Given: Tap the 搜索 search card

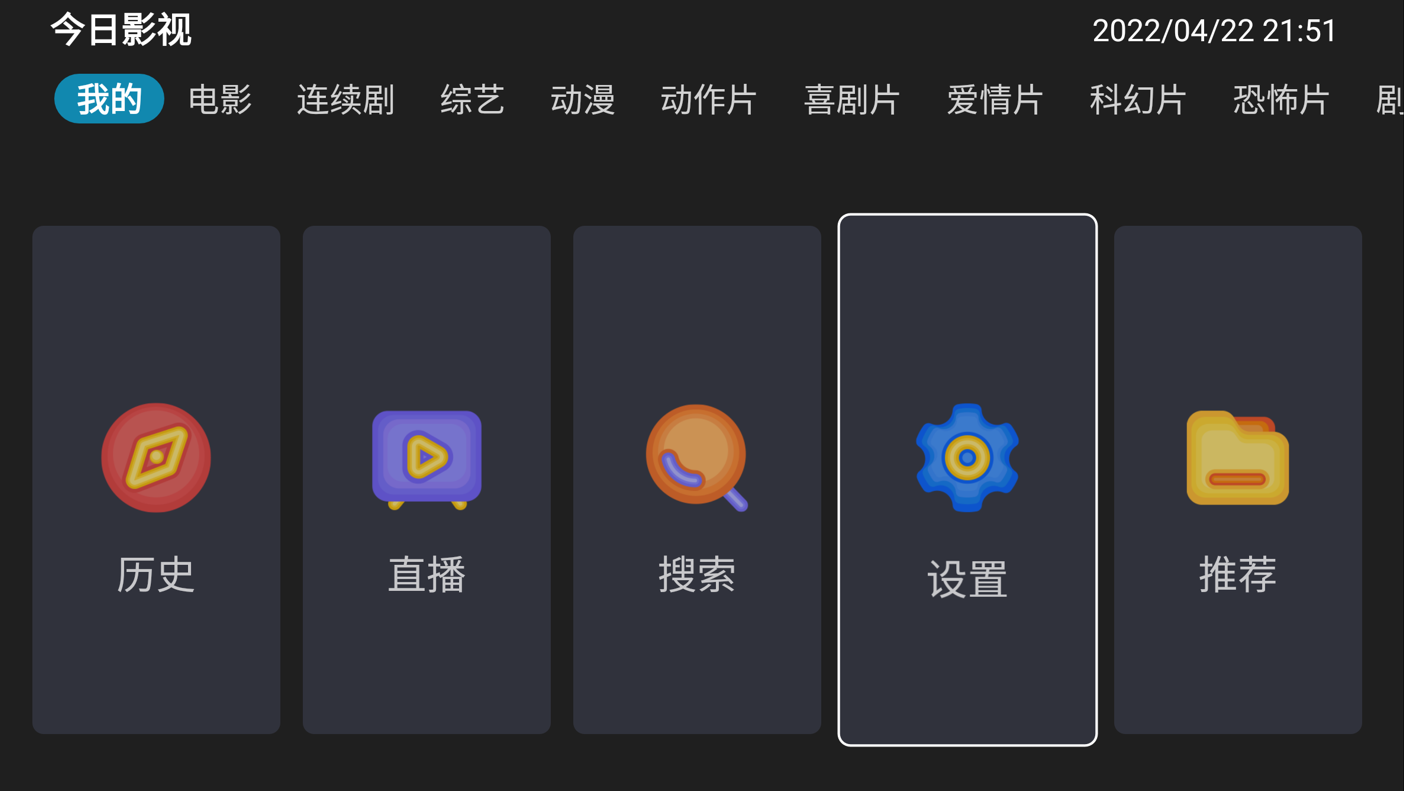Looking at the screenshot, I should pyautogui.click(x=697, y=480).
